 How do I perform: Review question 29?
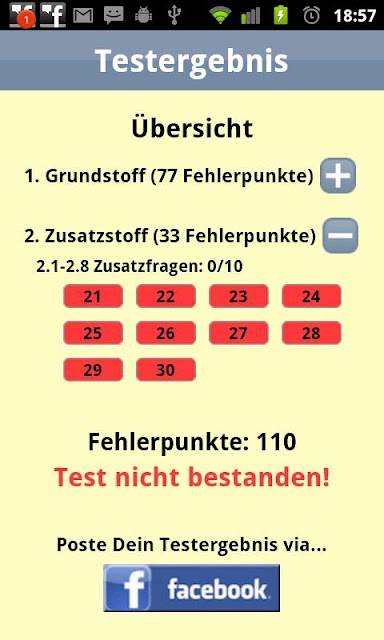93,369
